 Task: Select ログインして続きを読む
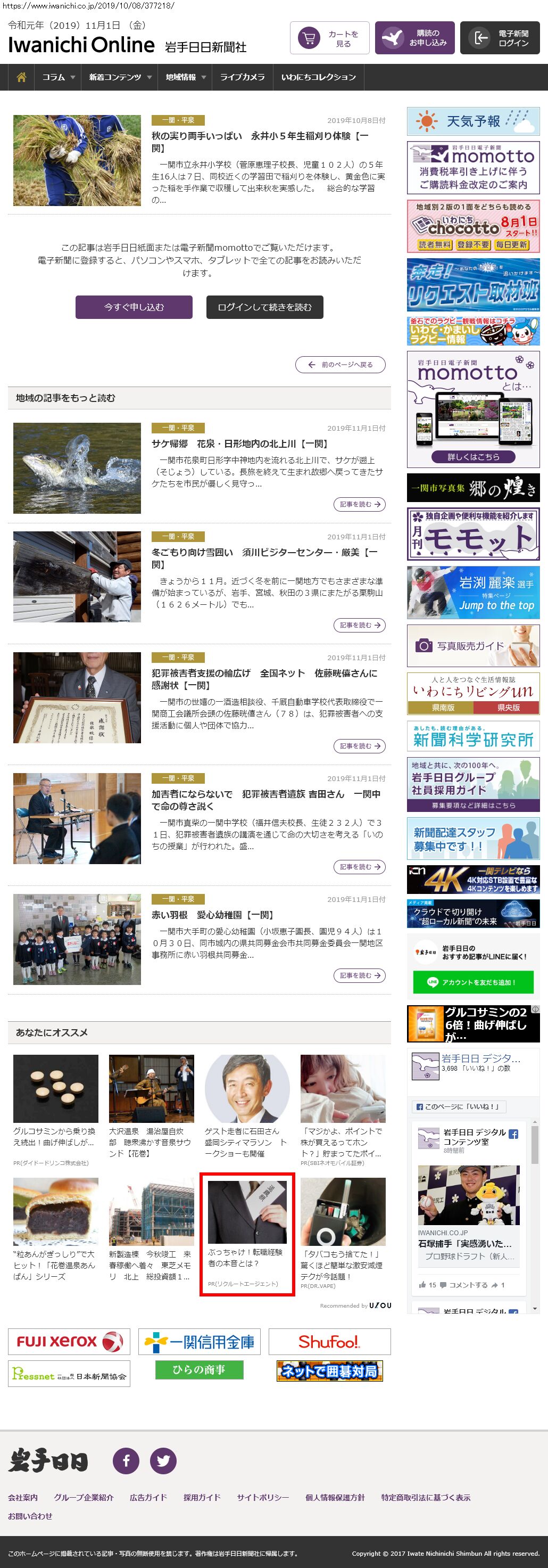click(x=264, y=307)
